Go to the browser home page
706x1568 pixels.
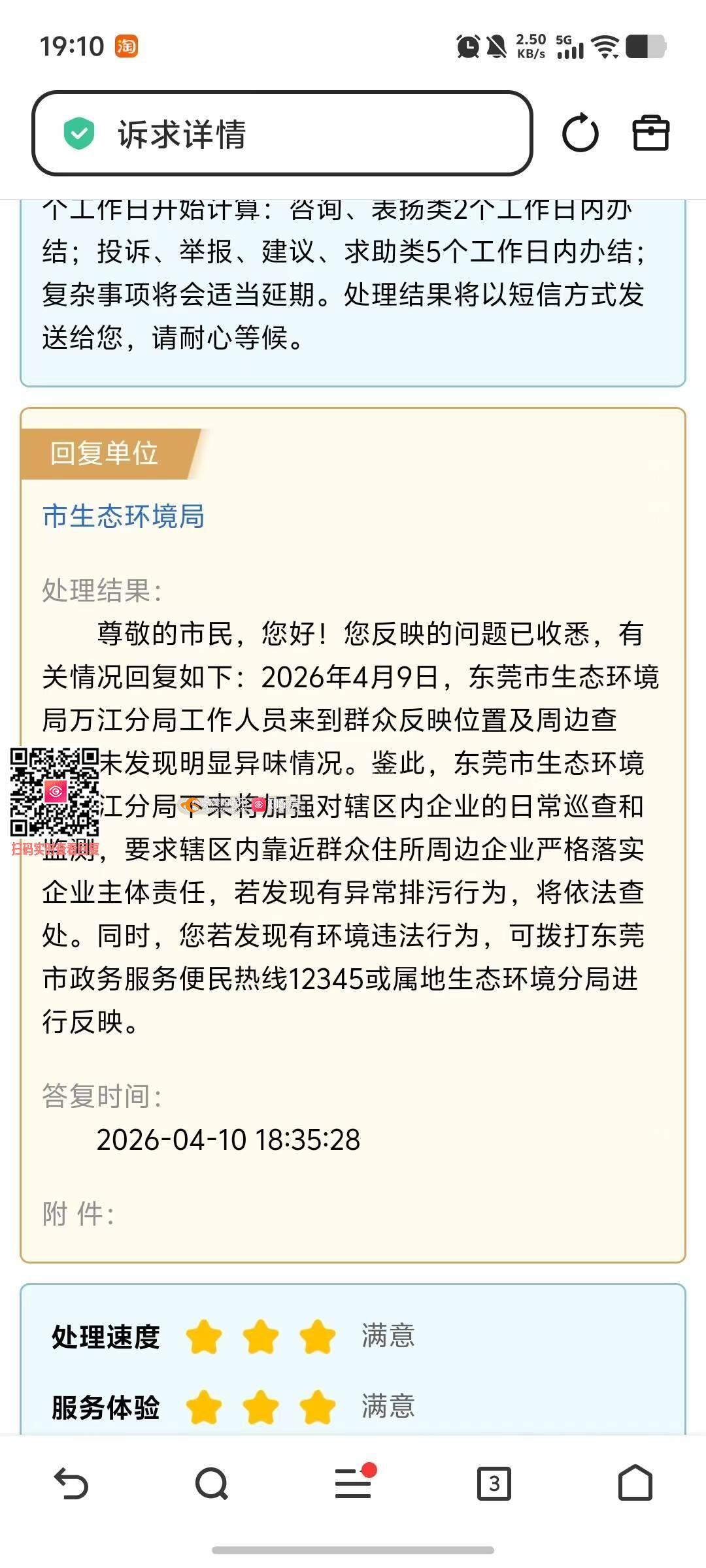635,1484
